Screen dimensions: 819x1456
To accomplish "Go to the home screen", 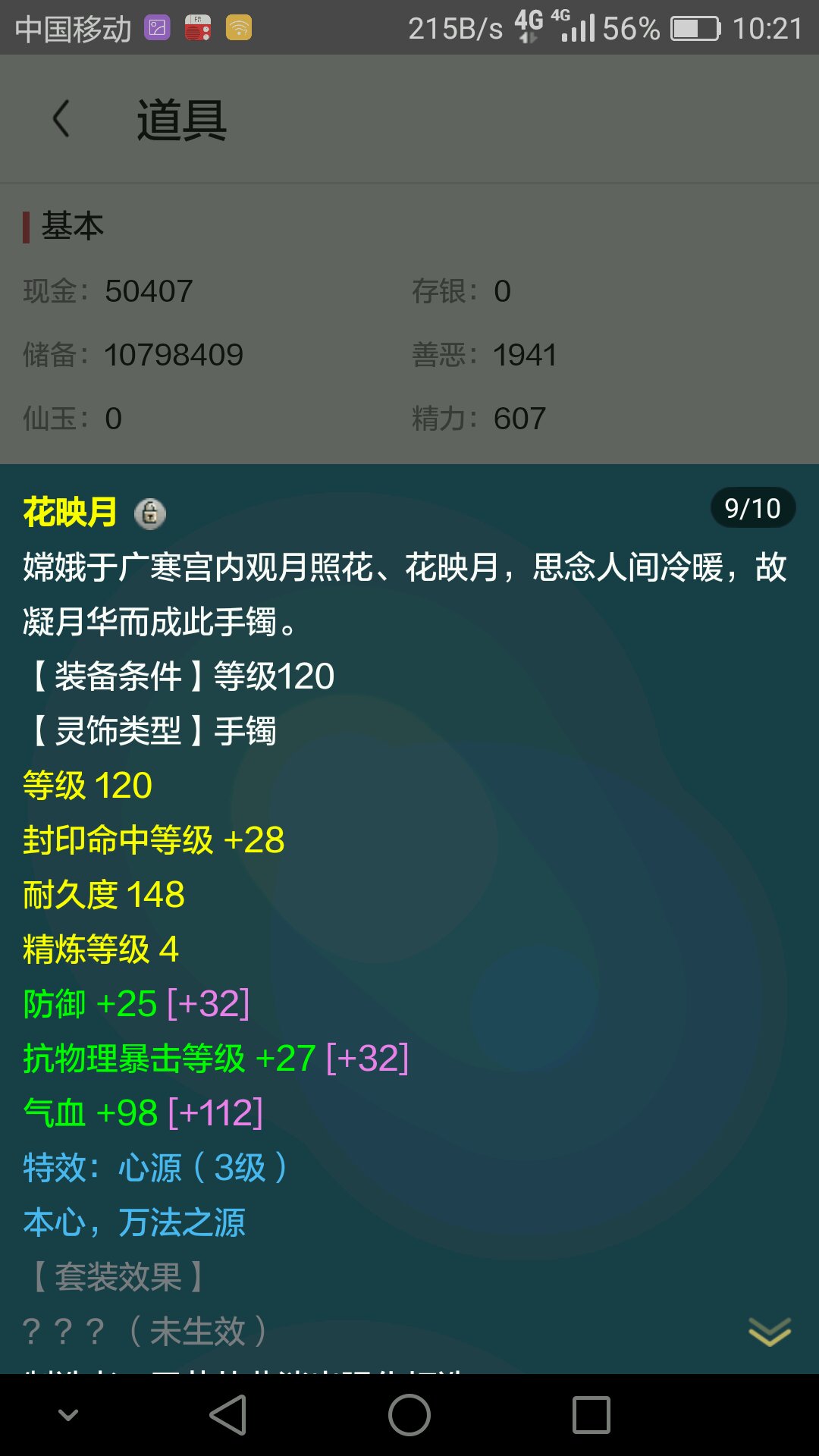I will 409,1415.
